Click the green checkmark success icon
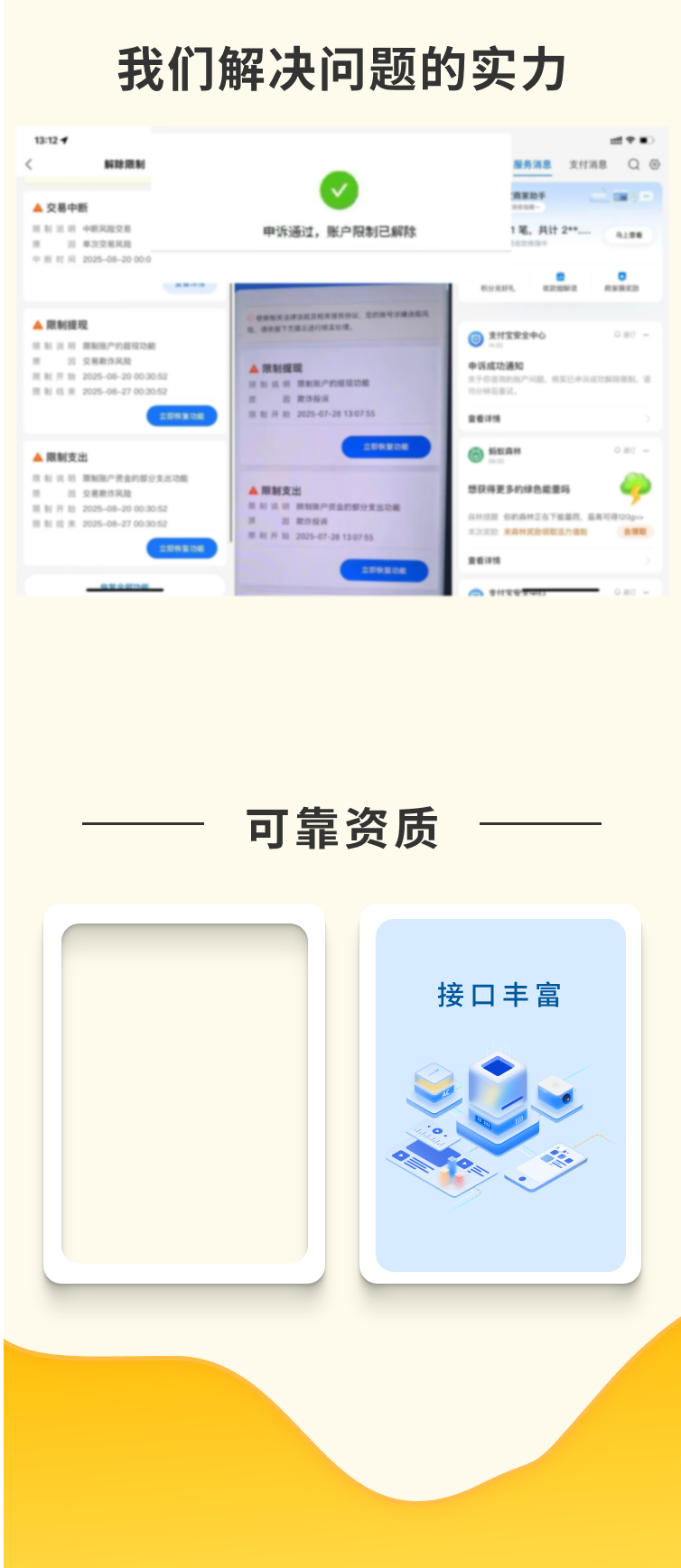 point(339,190)
